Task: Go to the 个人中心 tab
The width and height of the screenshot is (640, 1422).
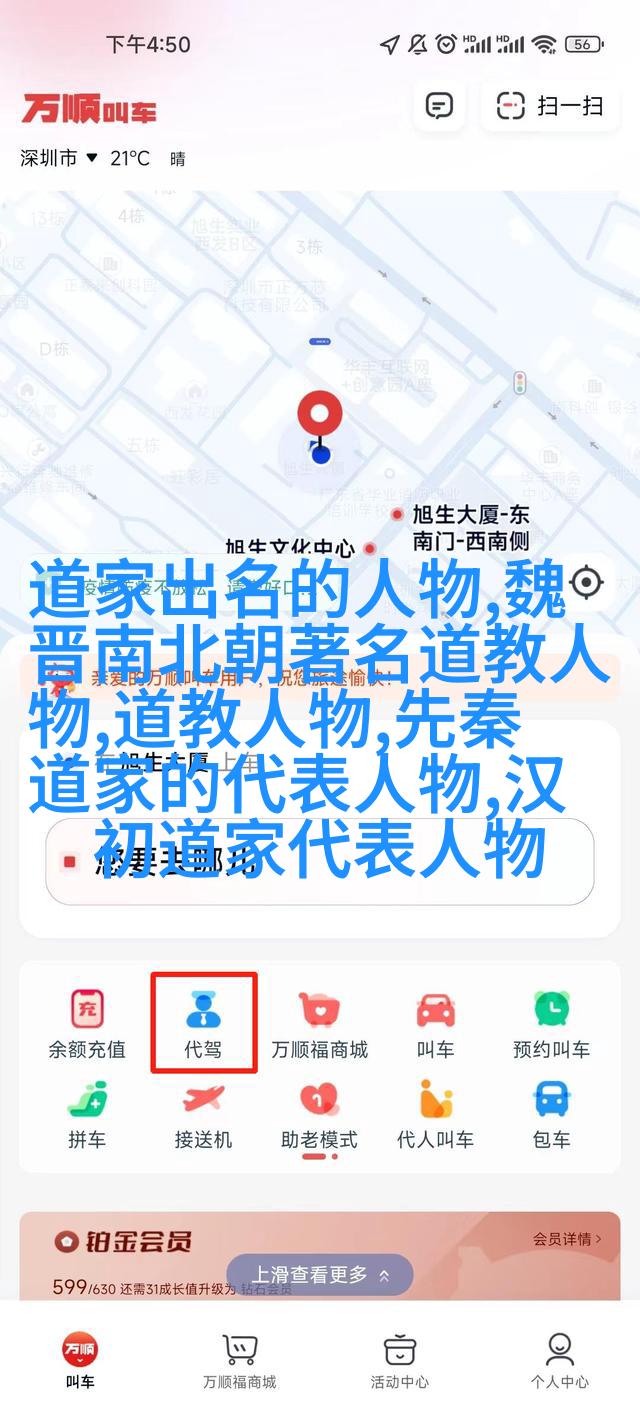Action: click(559, 1360)
